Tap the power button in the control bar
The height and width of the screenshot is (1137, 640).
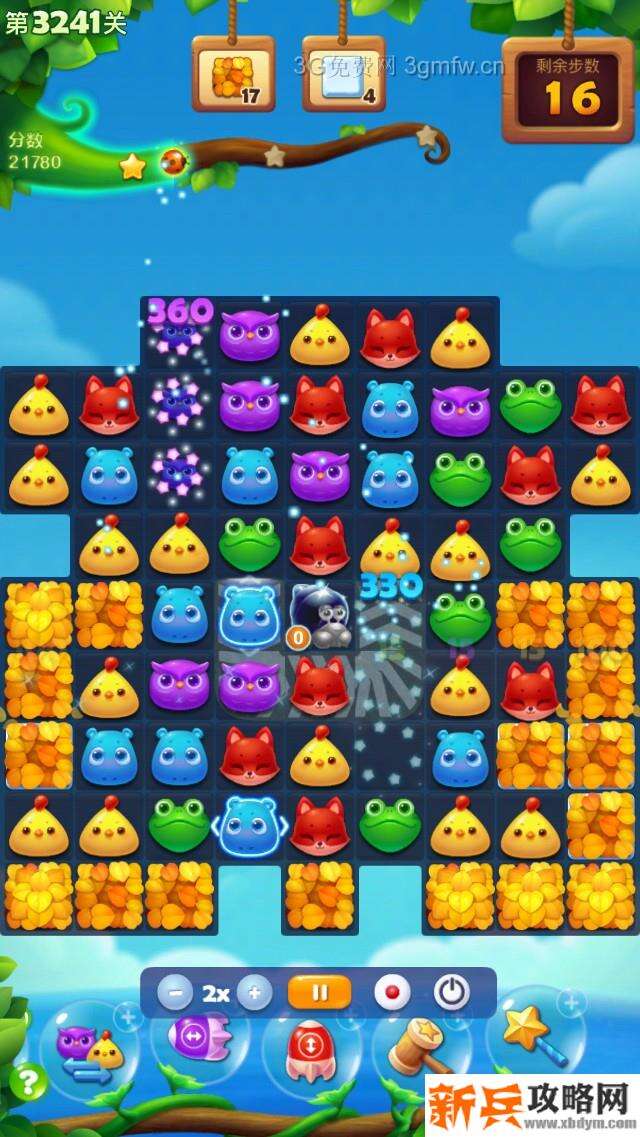point(452,993)
